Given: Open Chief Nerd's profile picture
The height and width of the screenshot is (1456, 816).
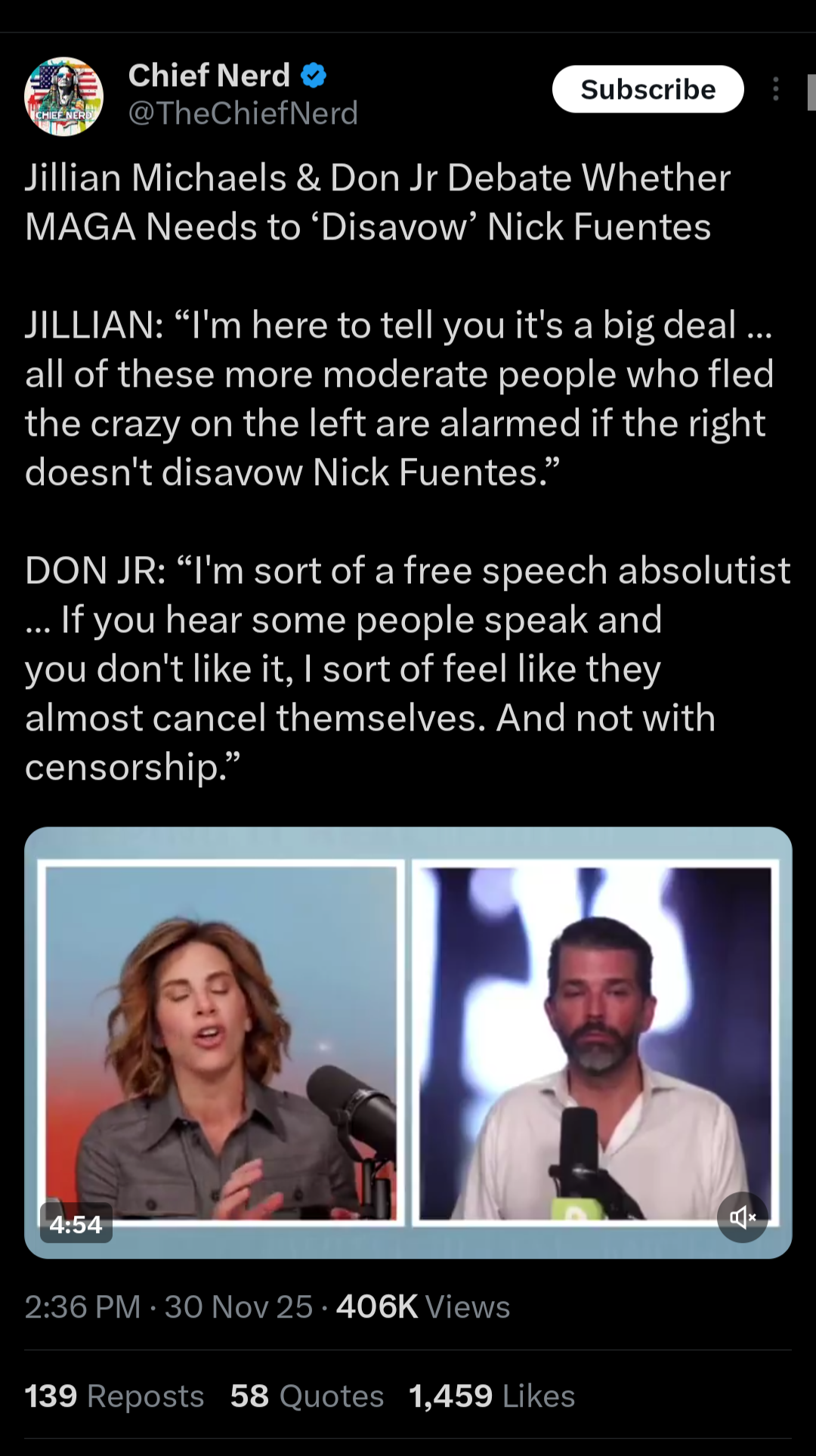Looking at the screenshot, I should click(64, 96).
